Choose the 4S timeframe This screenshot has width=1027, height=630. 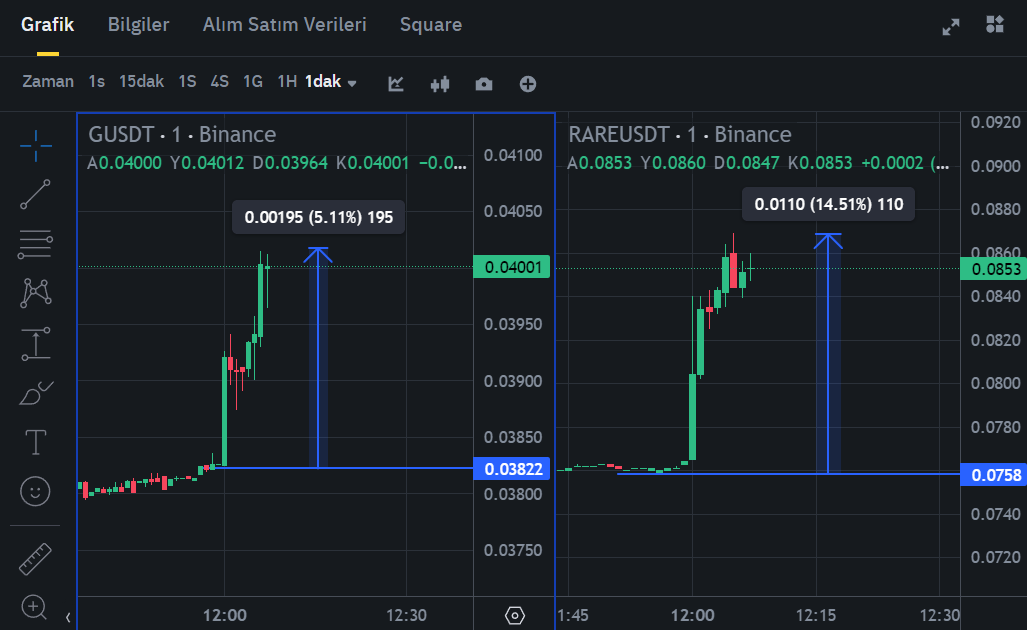point(219,82)
